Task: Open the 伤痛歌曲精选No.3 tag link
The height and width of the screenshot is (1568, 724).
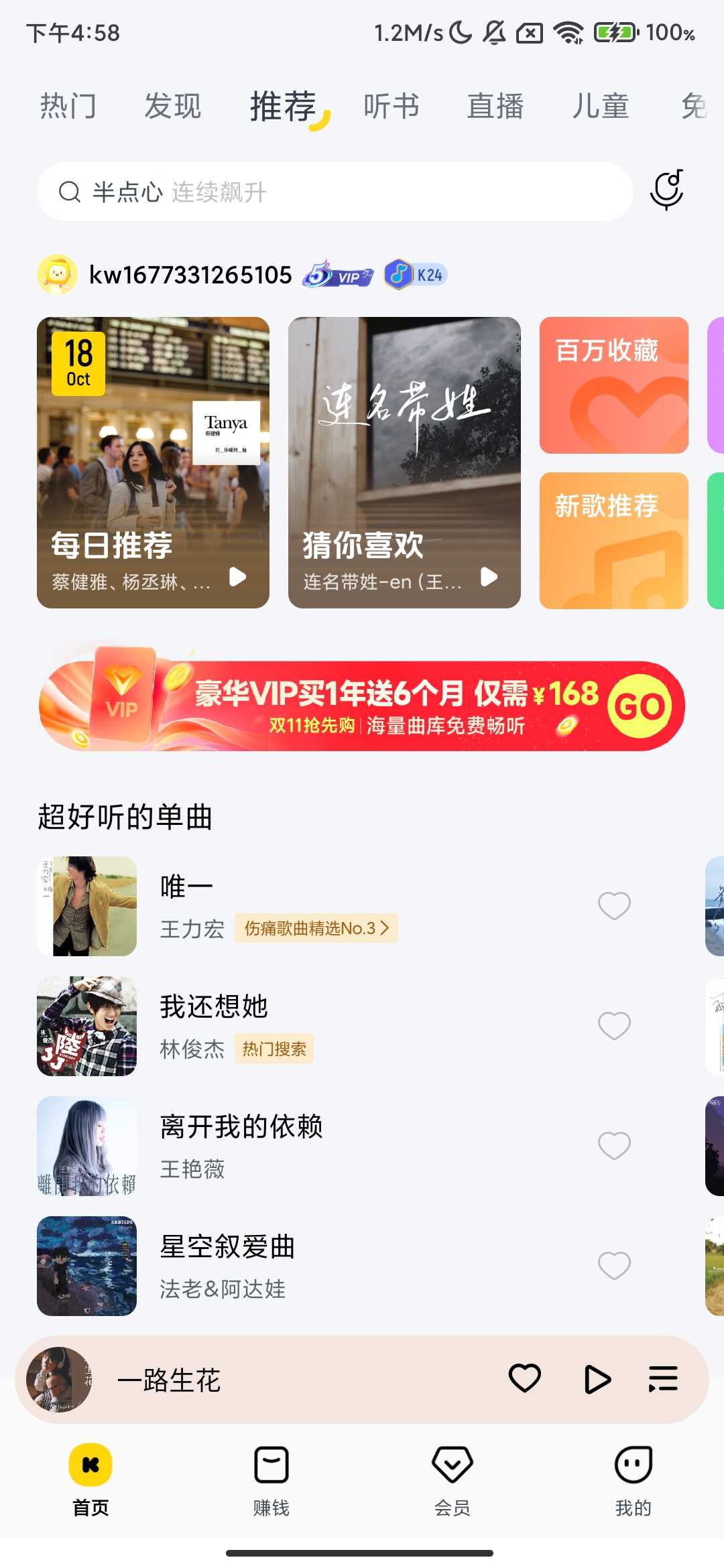Action: click(316, 928)
